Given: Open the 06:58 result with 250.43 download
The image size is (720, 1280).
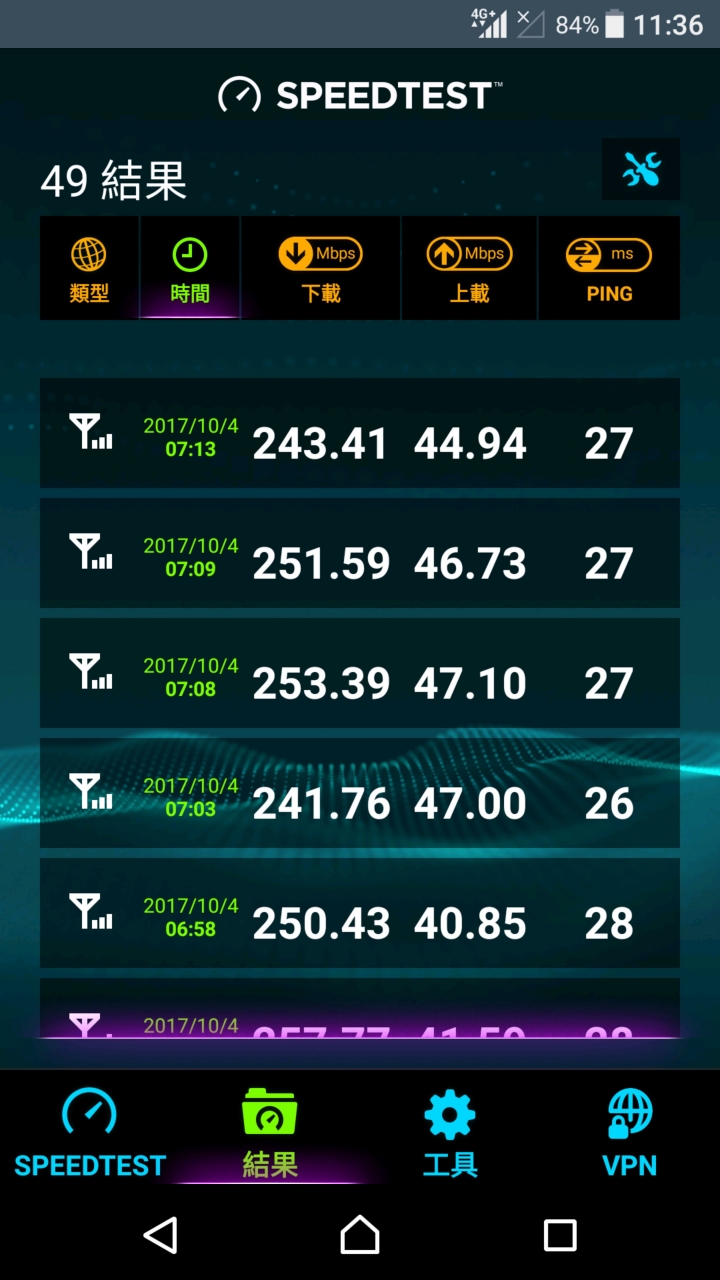Looking at the screenshot, I should pos(360,913).
